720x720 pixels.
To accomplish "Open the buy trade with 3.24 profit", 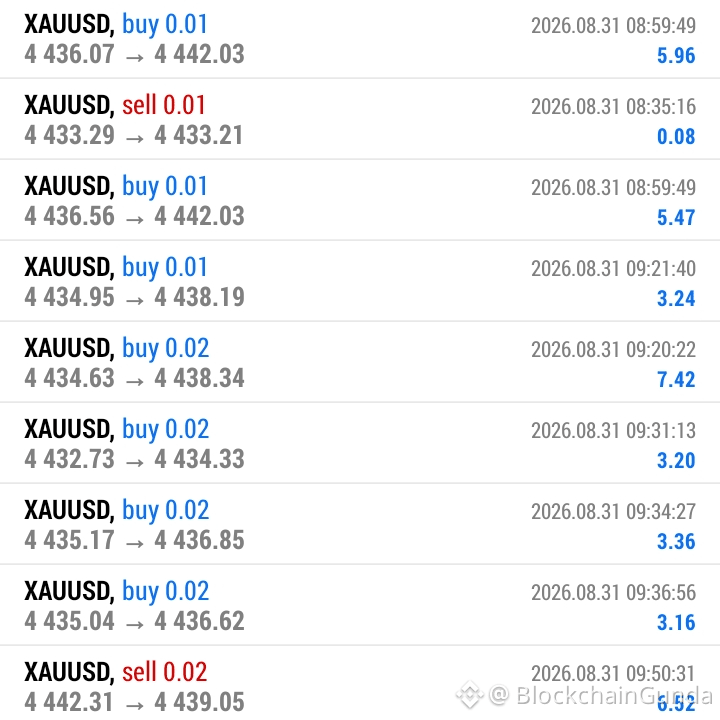I will pos(360,281).
